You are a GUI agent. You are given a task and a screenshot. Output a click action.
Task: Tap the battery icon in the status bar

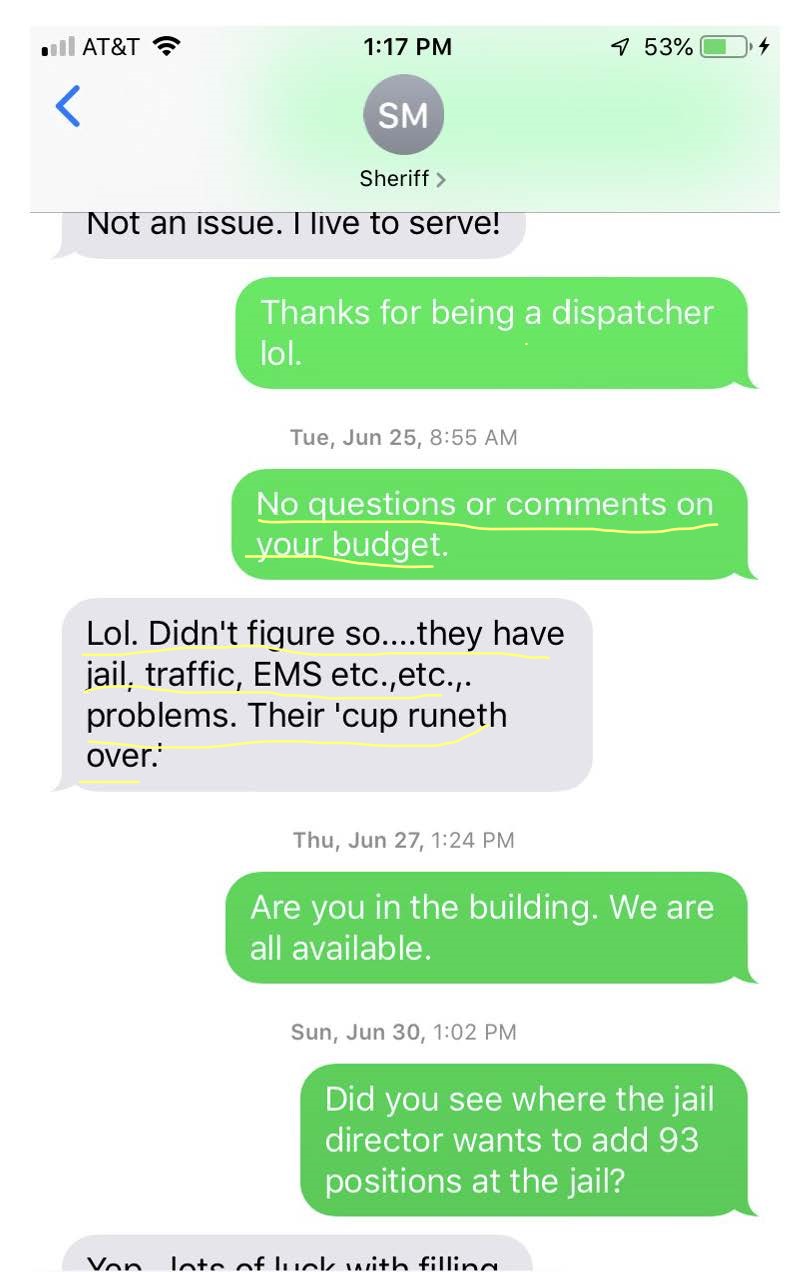723,44
